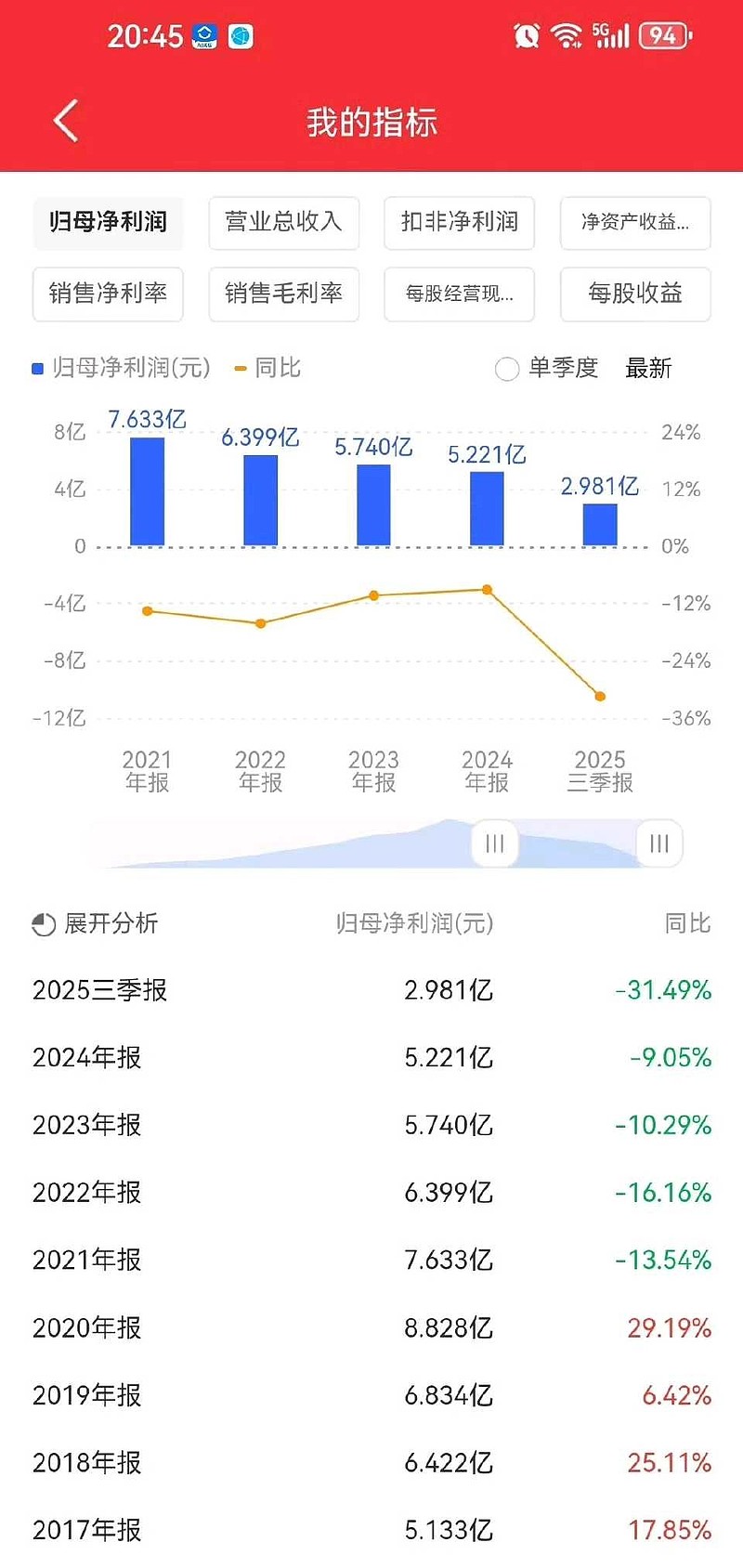743x1568 pixels.
Task: Tap the Wi-Fi icon in the status bar
Action: 565,37
